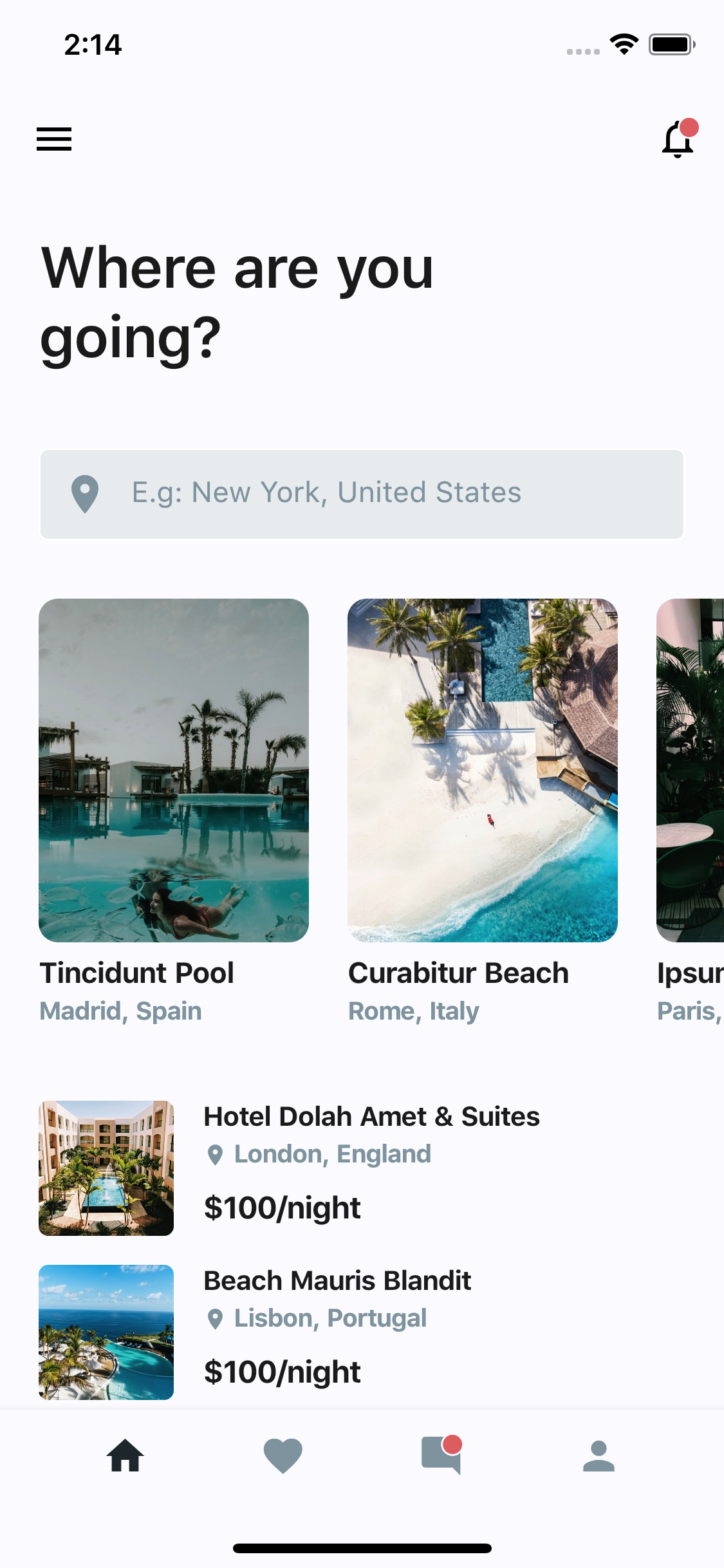Open the Tincidunt Pool card
Screen dimensions: 724x1568
174,811
